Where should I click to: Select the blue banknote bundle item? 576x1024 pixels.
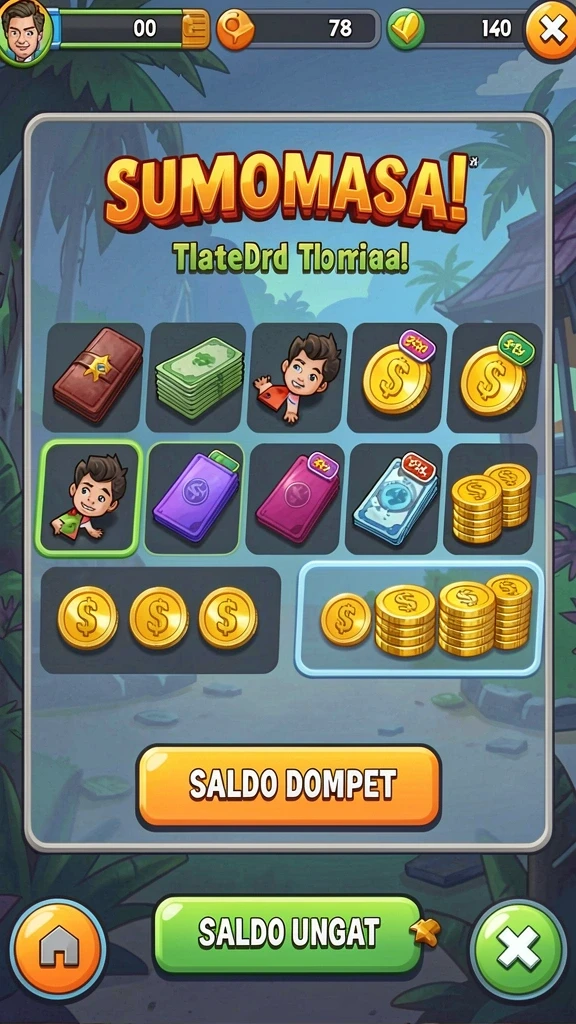[x=394, y=498]
